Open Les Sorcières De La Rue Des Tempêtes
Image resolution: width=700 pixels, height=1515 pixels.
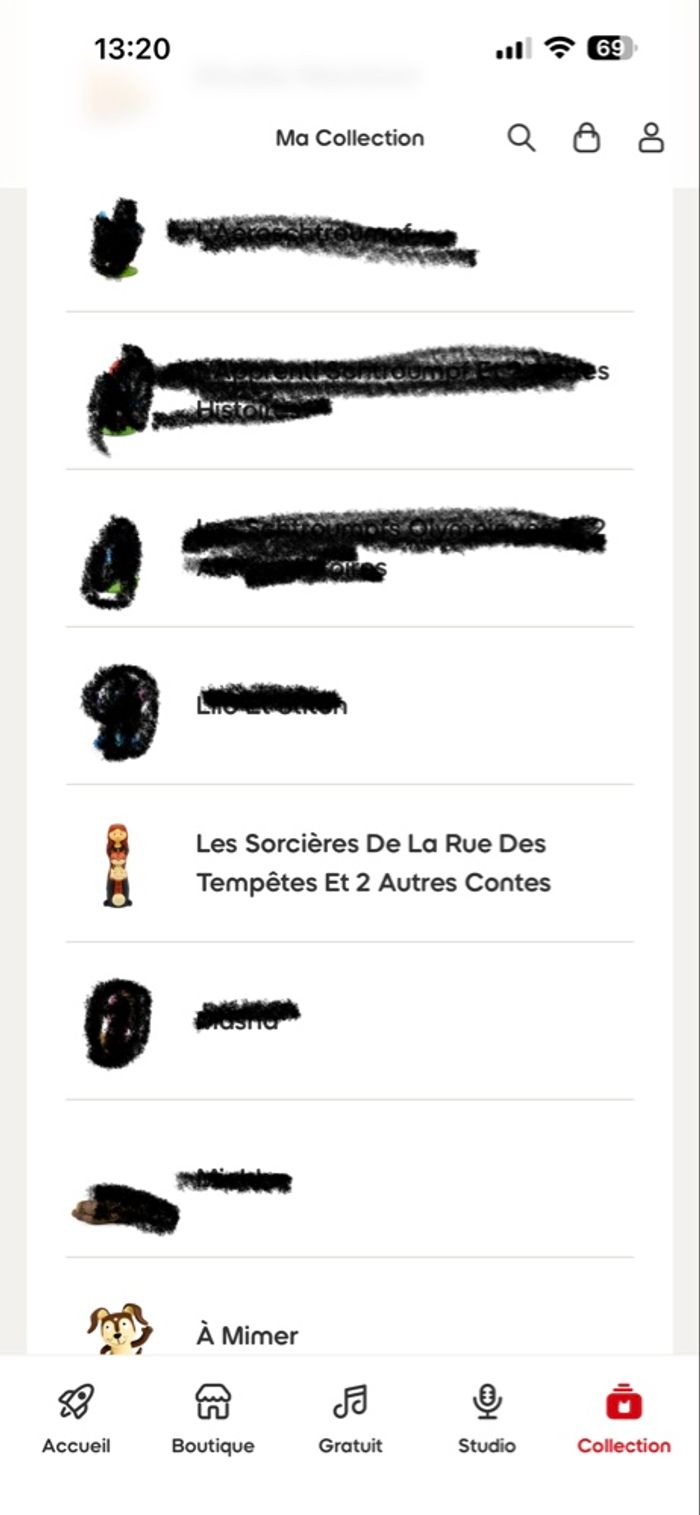click(373, 863)
